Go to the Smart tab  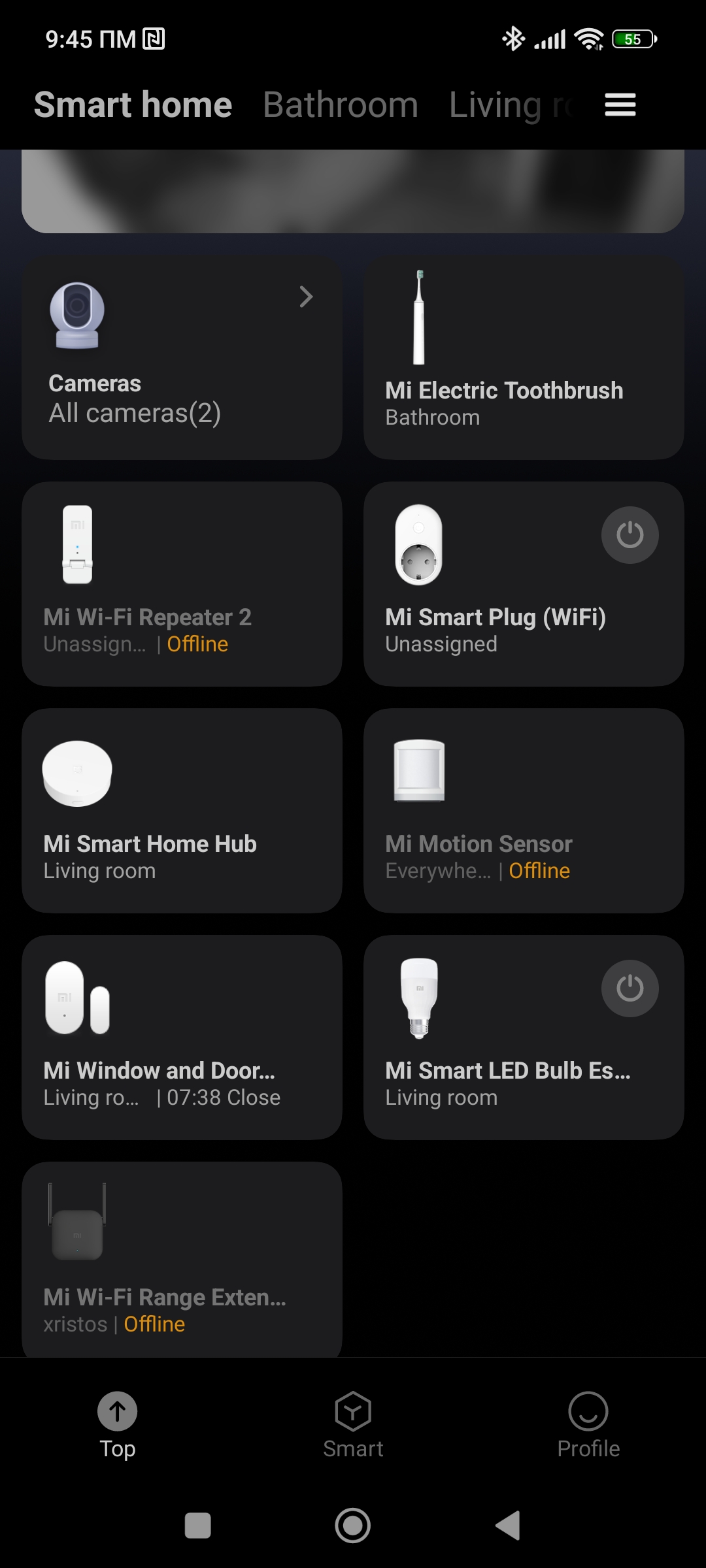(353, 1425)
